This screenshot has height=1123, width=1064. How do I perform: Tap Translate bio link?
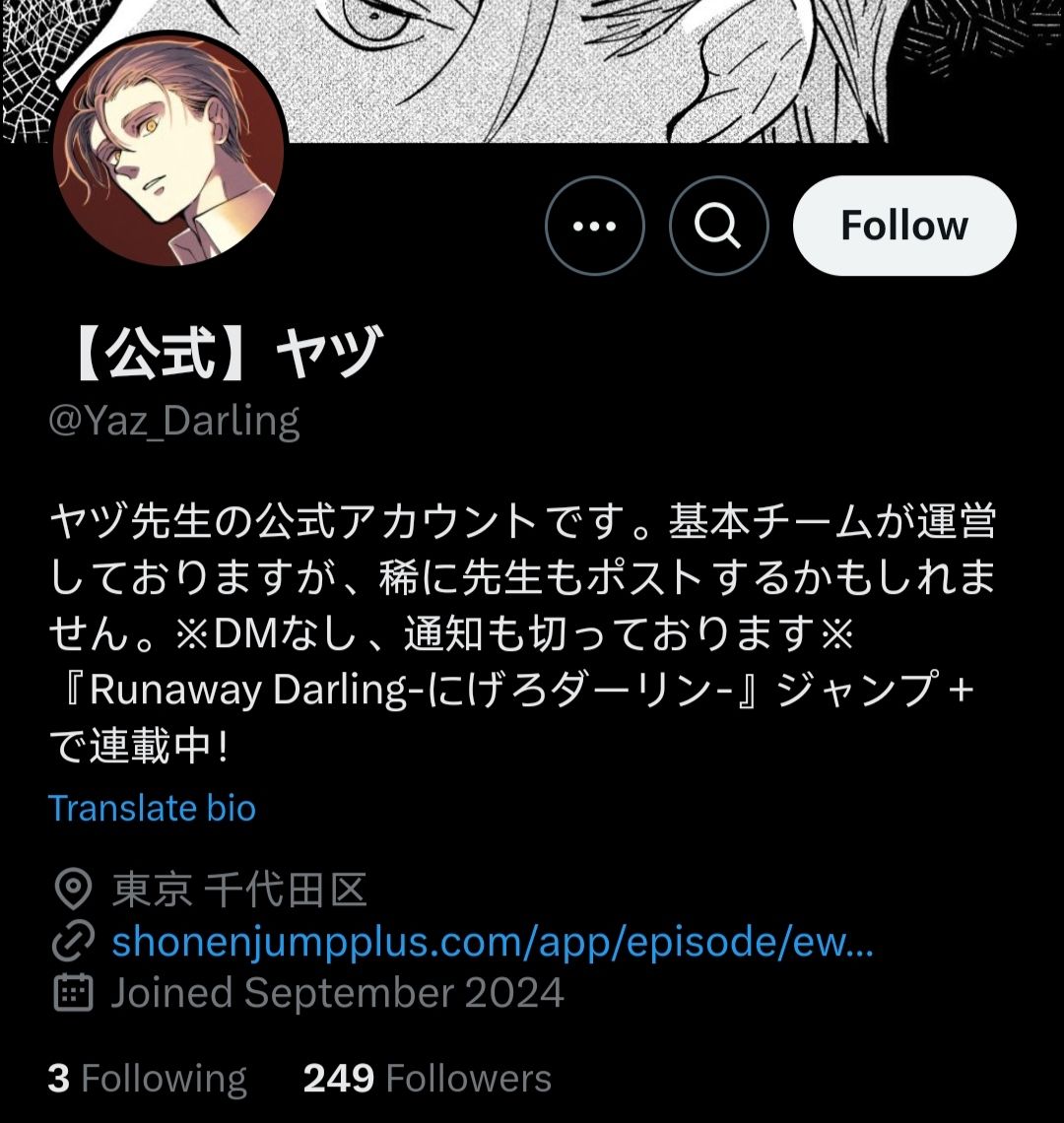tap(152, 808)
